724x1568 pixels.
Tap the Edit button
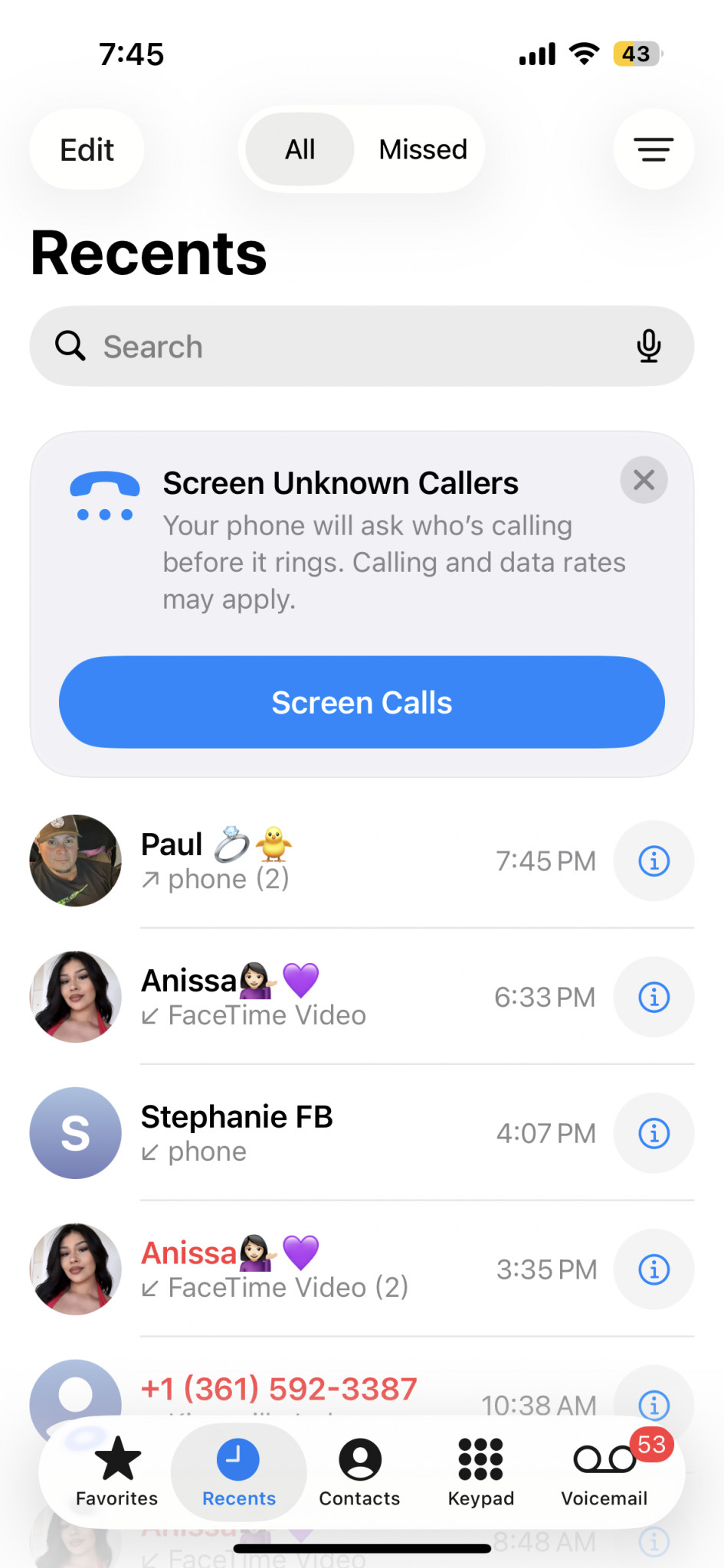click(87, 149)
